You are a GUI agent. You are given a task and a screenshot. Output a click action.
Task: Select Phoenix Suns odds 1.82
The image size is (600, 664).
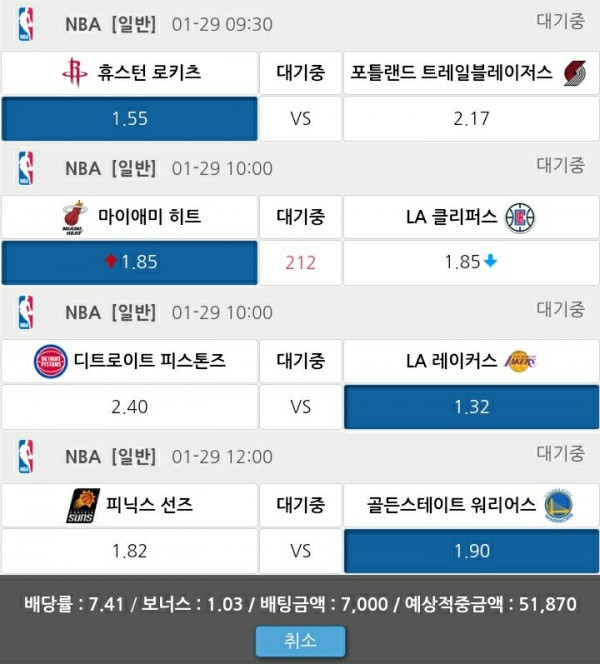[130, 551]
